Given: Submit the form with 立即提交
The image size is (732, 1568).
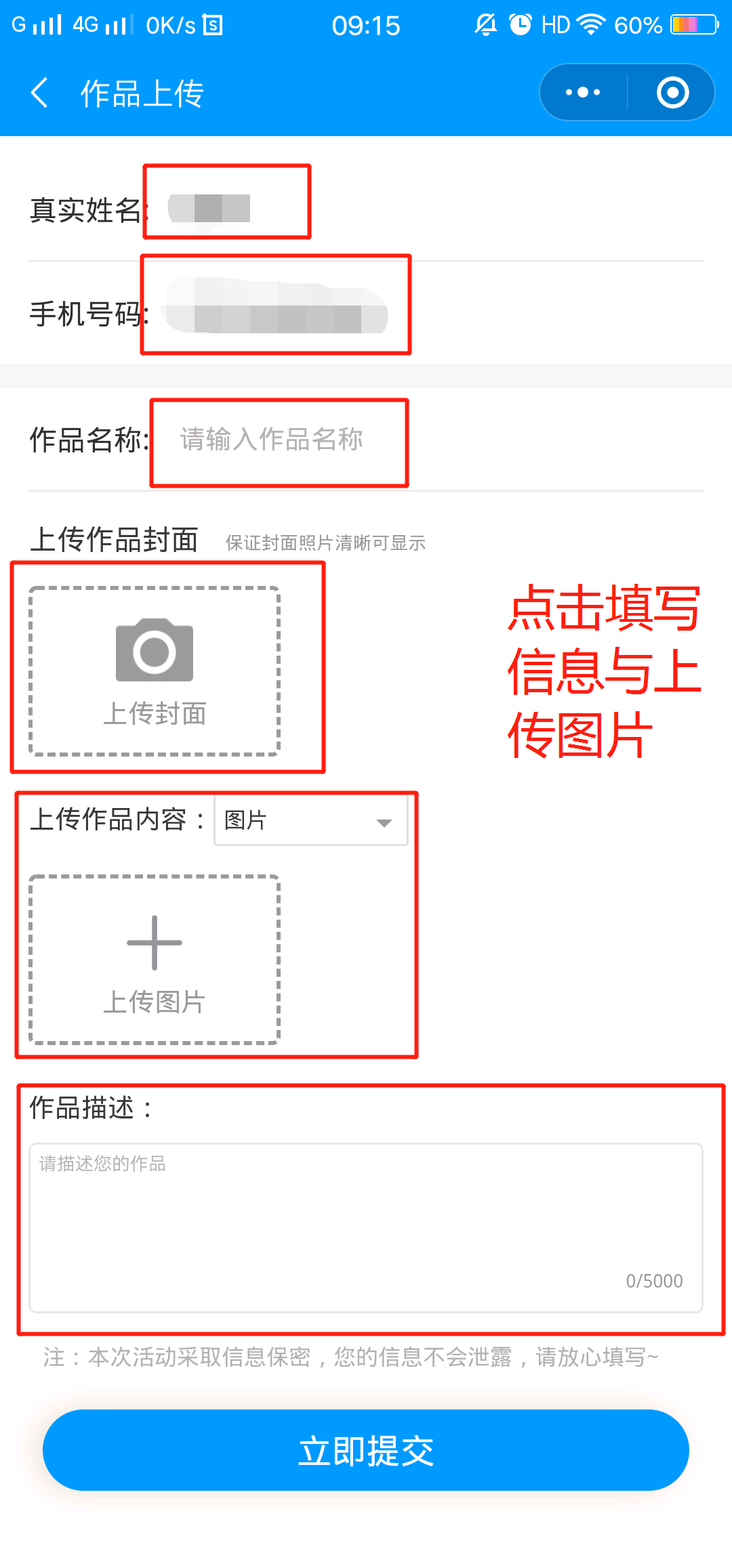Looking at the screenshot, I should coord(366,1450).
